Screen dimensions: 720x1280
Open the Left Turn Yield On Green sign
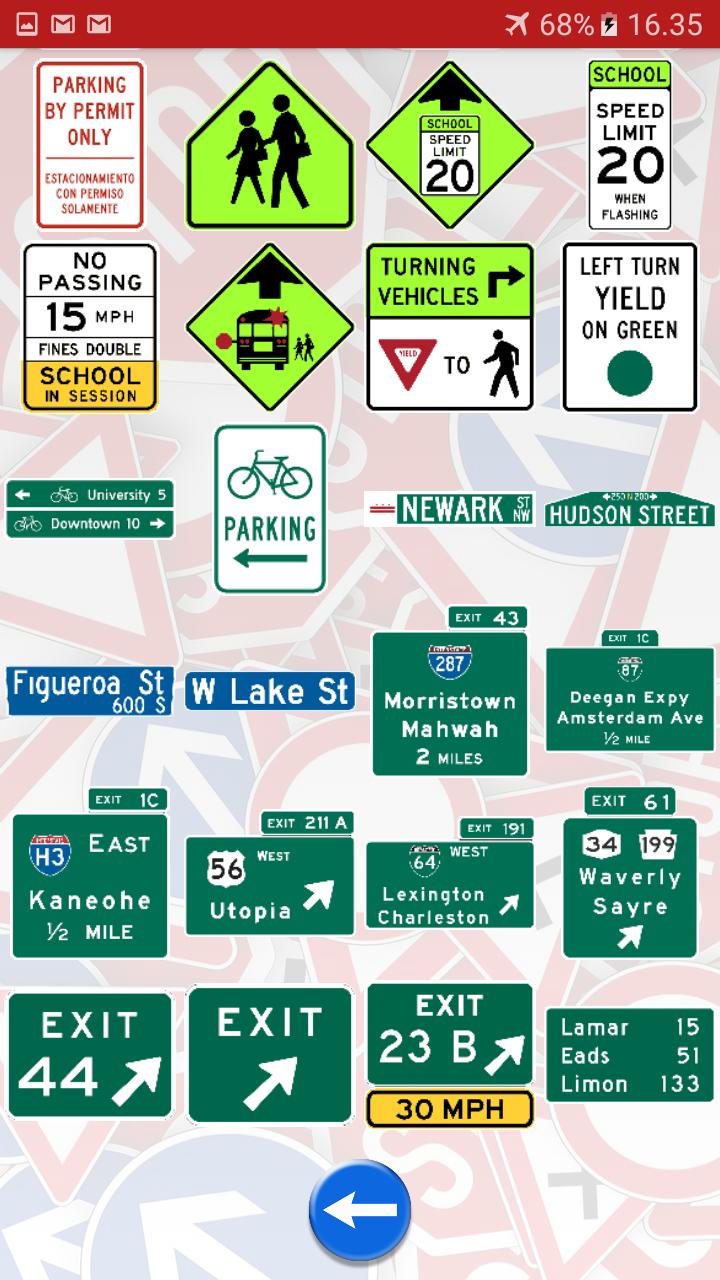[x=629, y=327]
